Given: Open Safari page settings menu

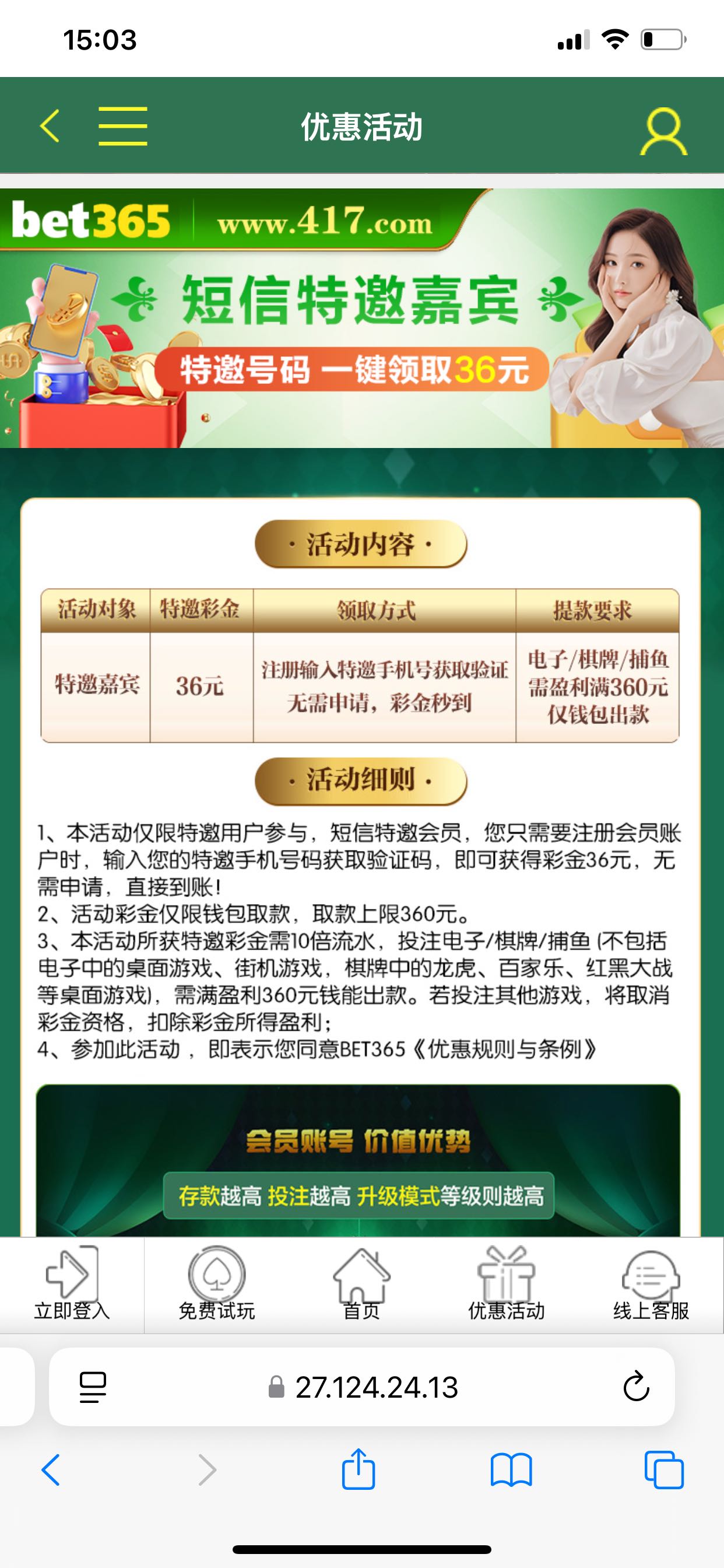Looking at the screenshot, I should [93, 1387].
